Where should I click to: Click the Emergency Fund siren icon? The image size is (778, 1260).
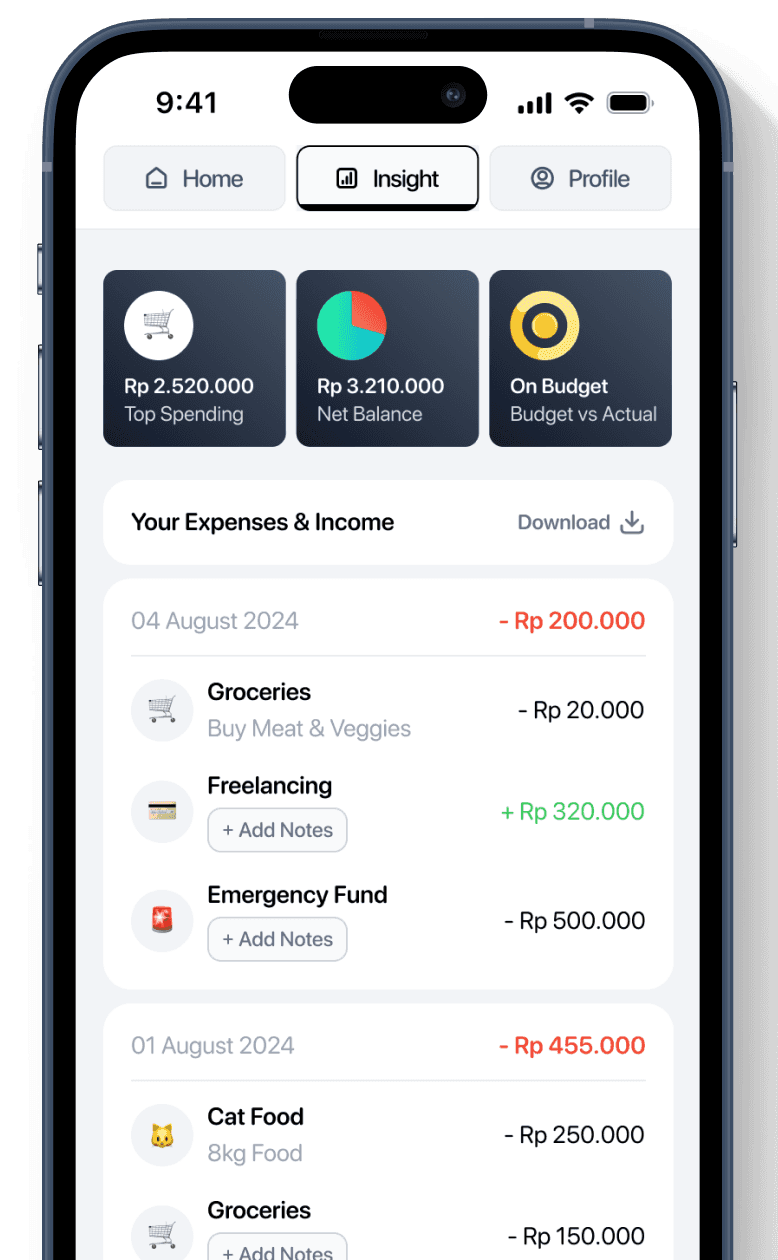point(162,920)
